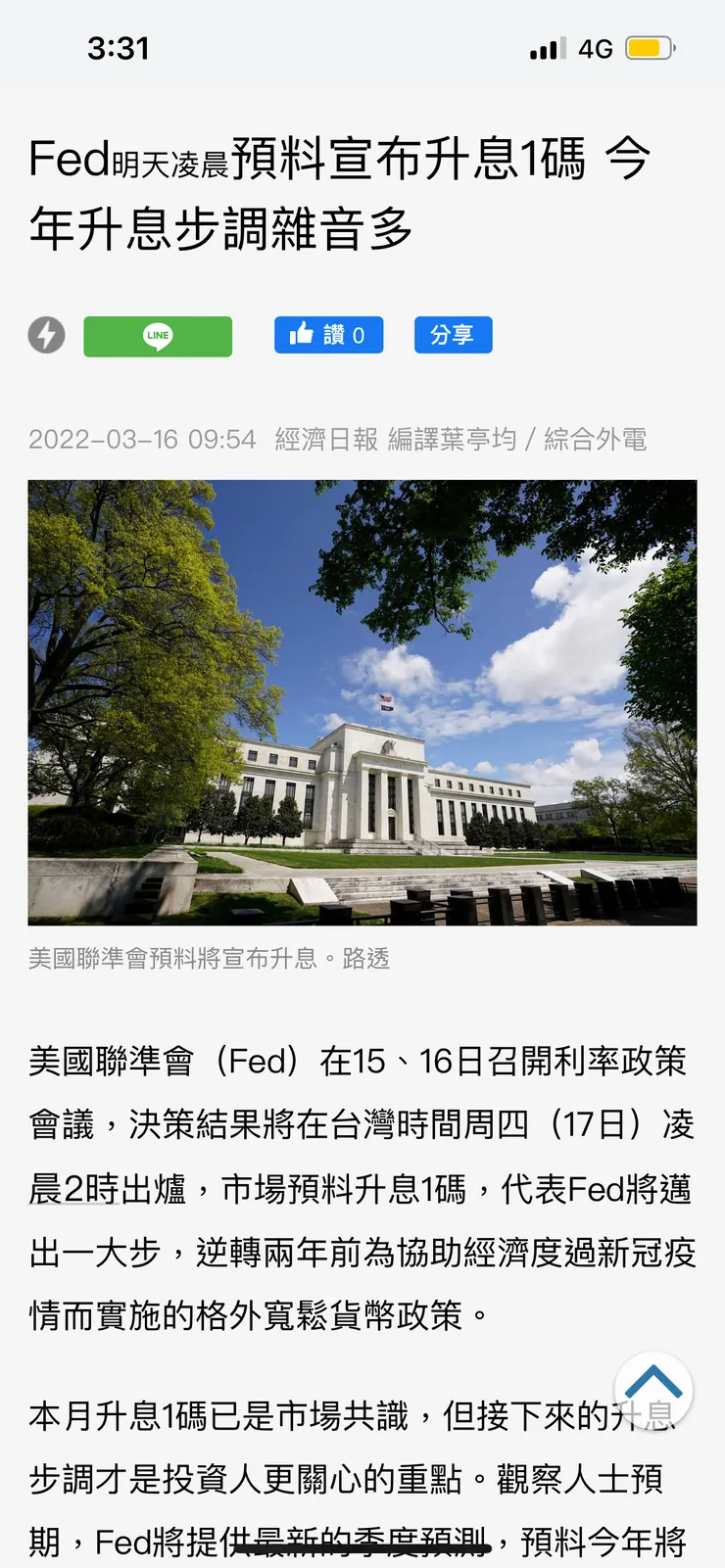Screen dimensions: 725x1568
Task: Open the Fed building article photo
Action: click(362, 702)
